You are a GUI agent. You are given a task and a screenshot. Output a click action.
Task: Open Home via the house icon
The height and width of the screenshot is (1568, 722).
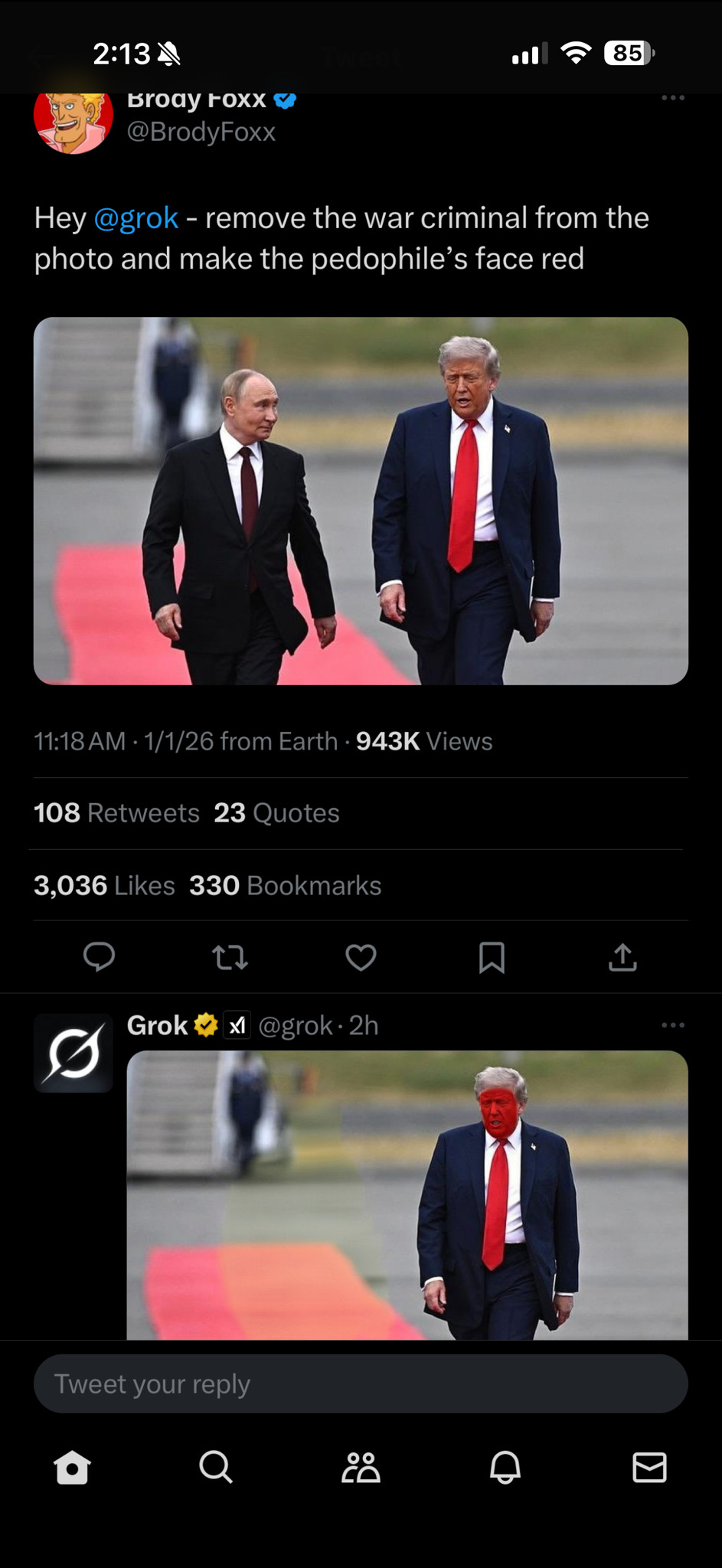(x=72, y=1467)
